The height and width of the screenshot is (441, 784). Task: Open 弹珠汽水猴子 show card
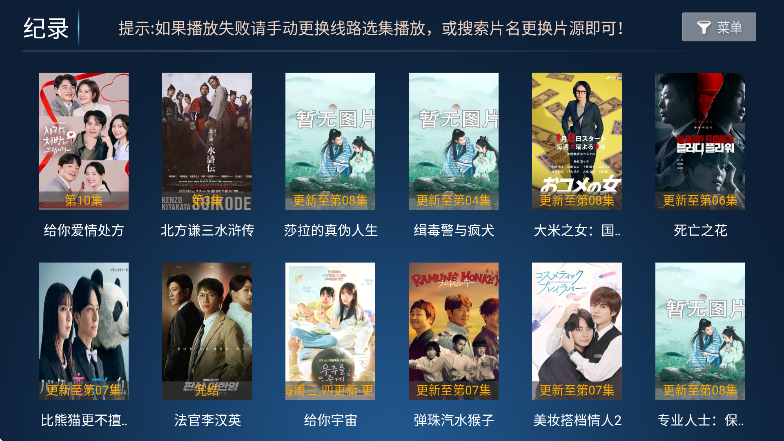tap(453, 331)
